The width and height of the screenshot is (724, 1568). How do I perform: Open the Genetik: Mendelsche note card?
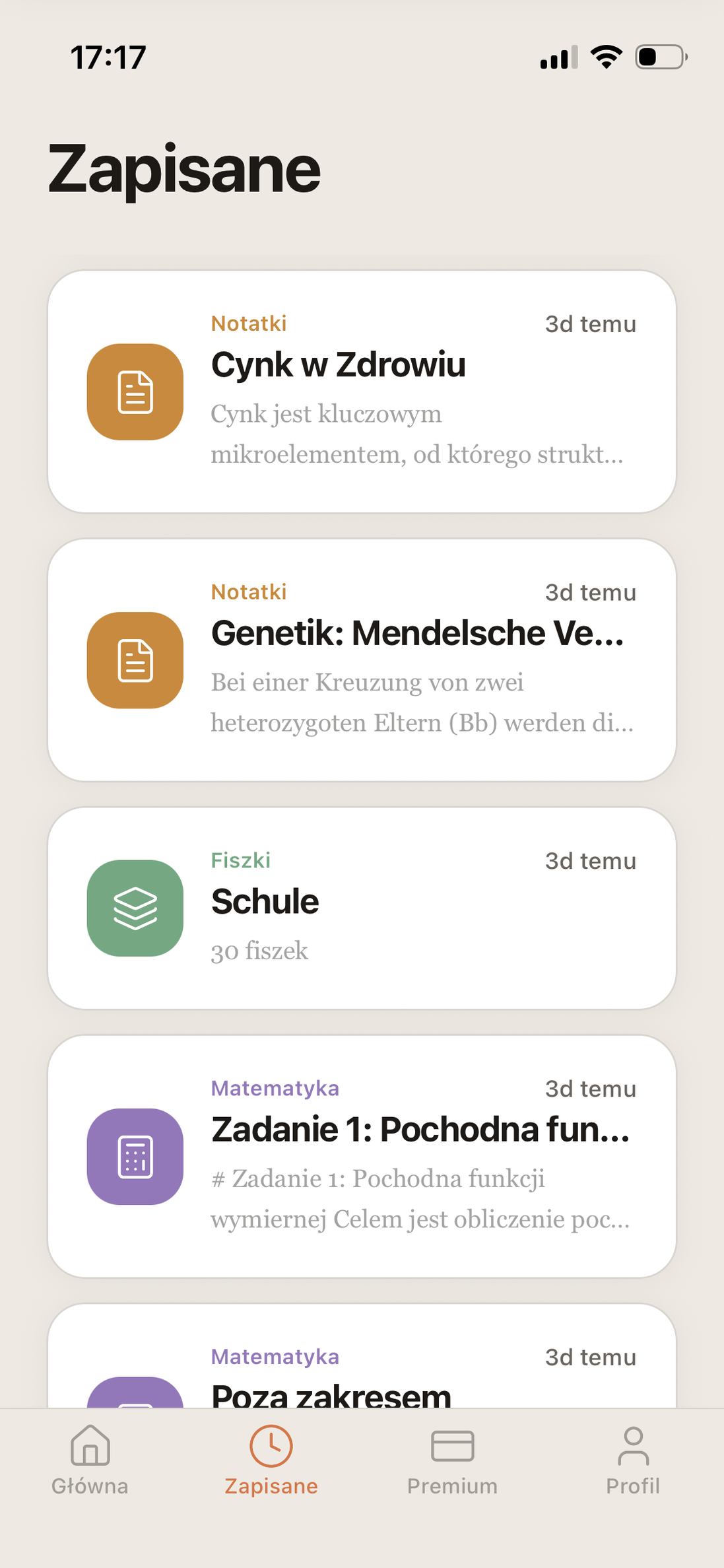click(x=362, y=660)
